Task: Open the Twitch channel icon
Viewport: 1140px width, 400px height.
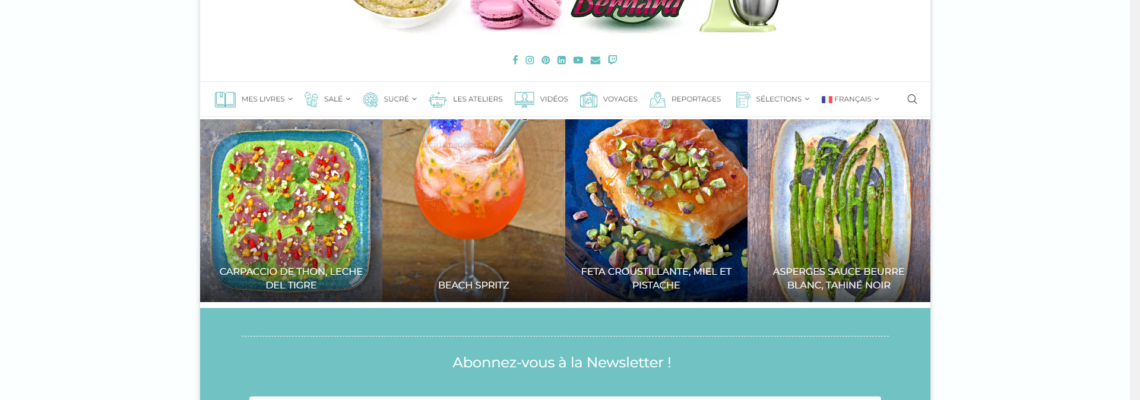Action: tap(612, 60)
